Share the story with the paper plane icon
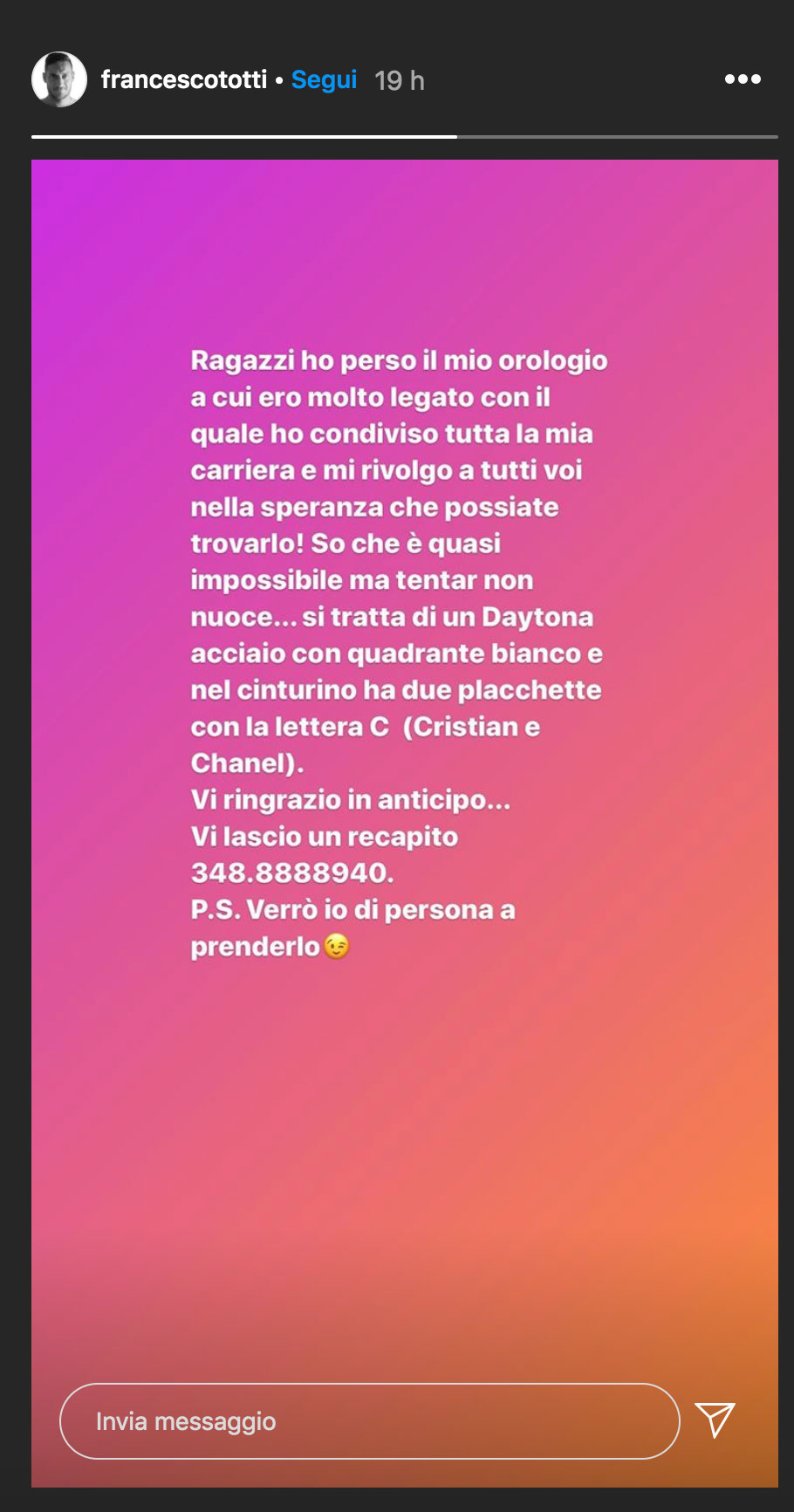This screenshot has width=794, height=1512. click(715, 1420)
